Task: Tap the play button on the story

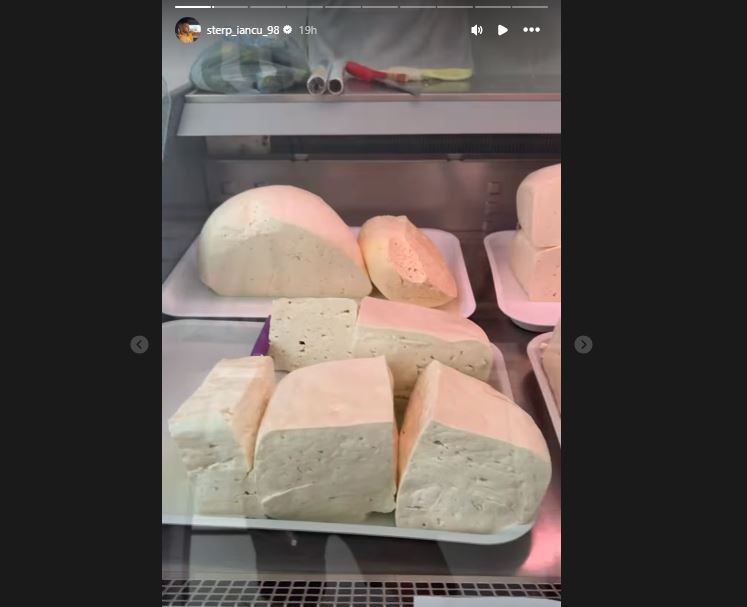Action: coord(502,30)
